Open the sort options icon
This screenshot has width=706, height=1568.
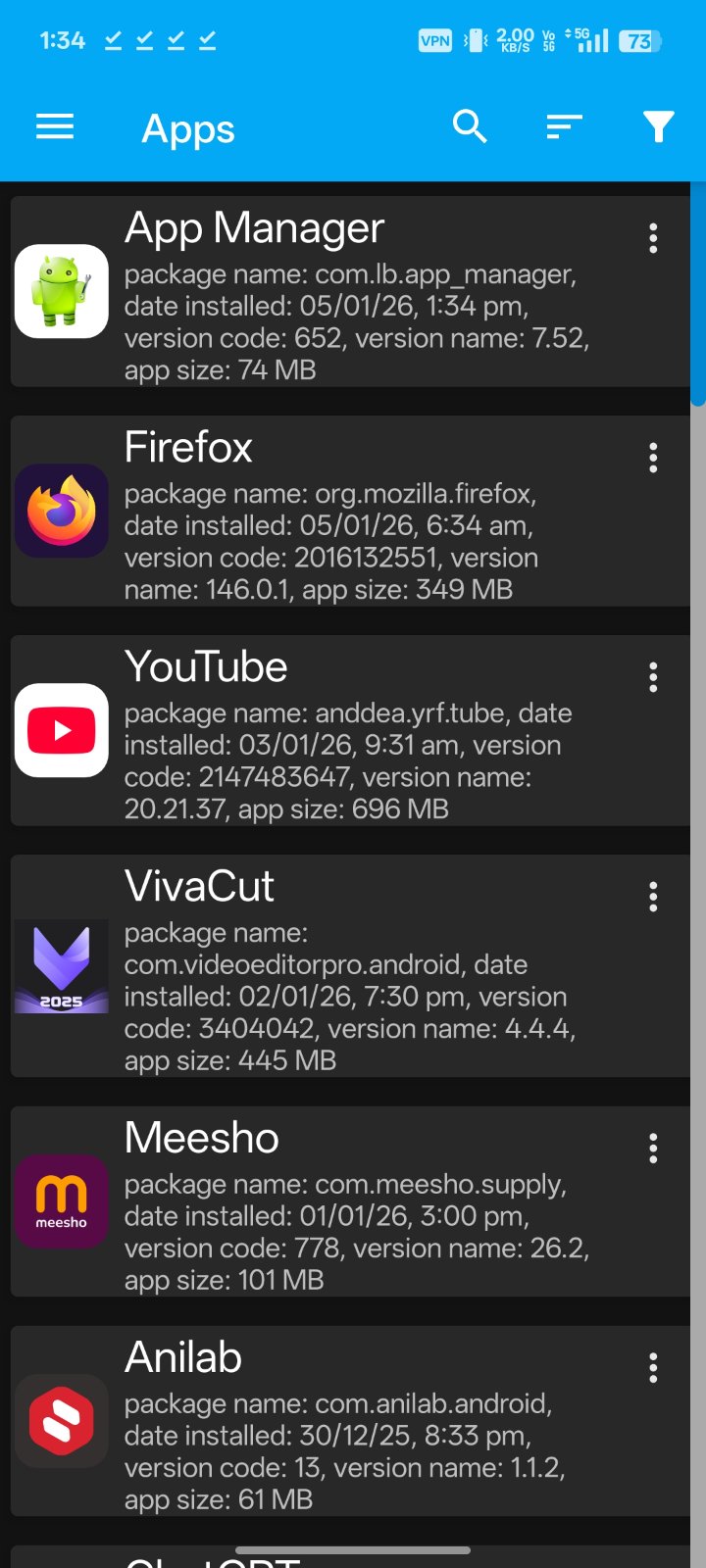564,126
